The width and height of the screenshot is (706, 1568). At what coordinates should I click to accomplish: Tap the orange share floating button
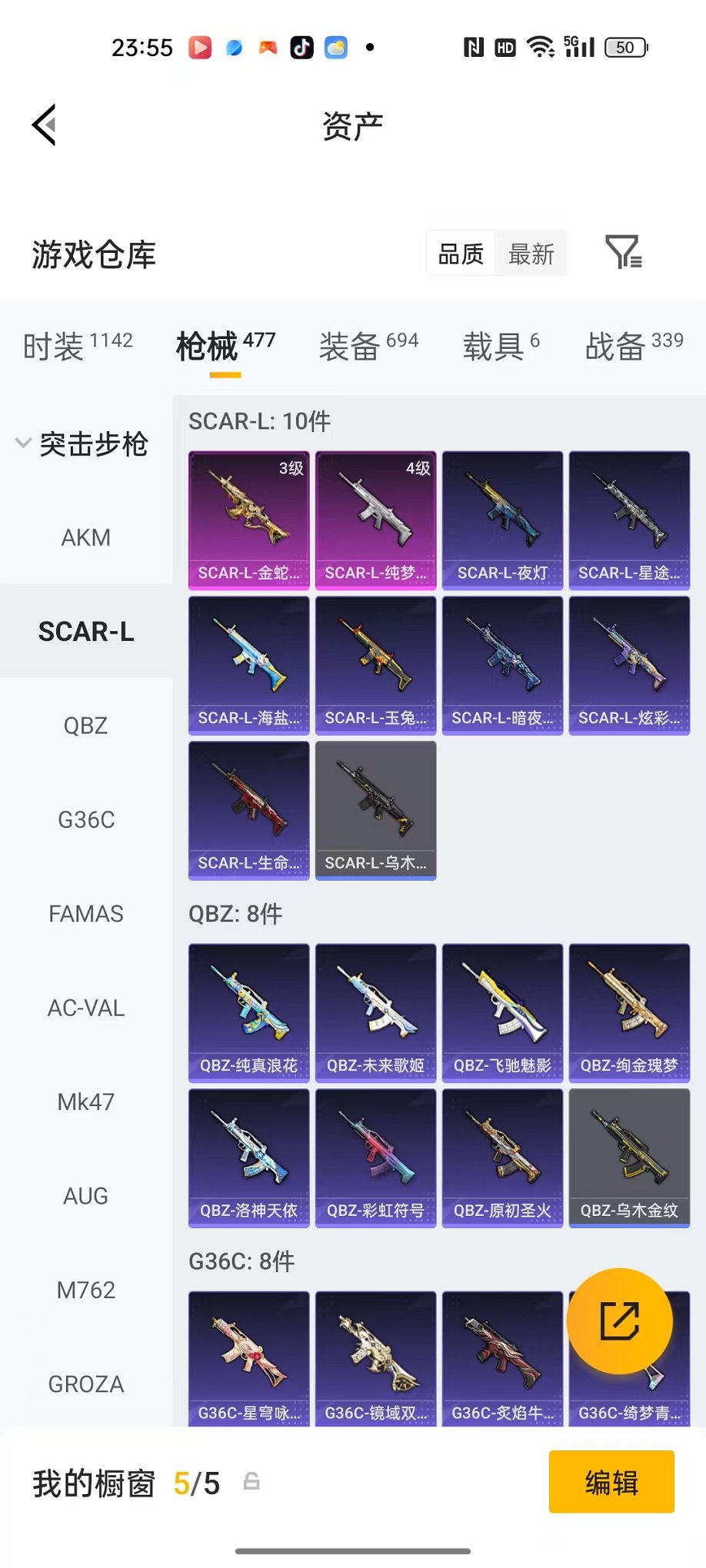click(620, 1321)
